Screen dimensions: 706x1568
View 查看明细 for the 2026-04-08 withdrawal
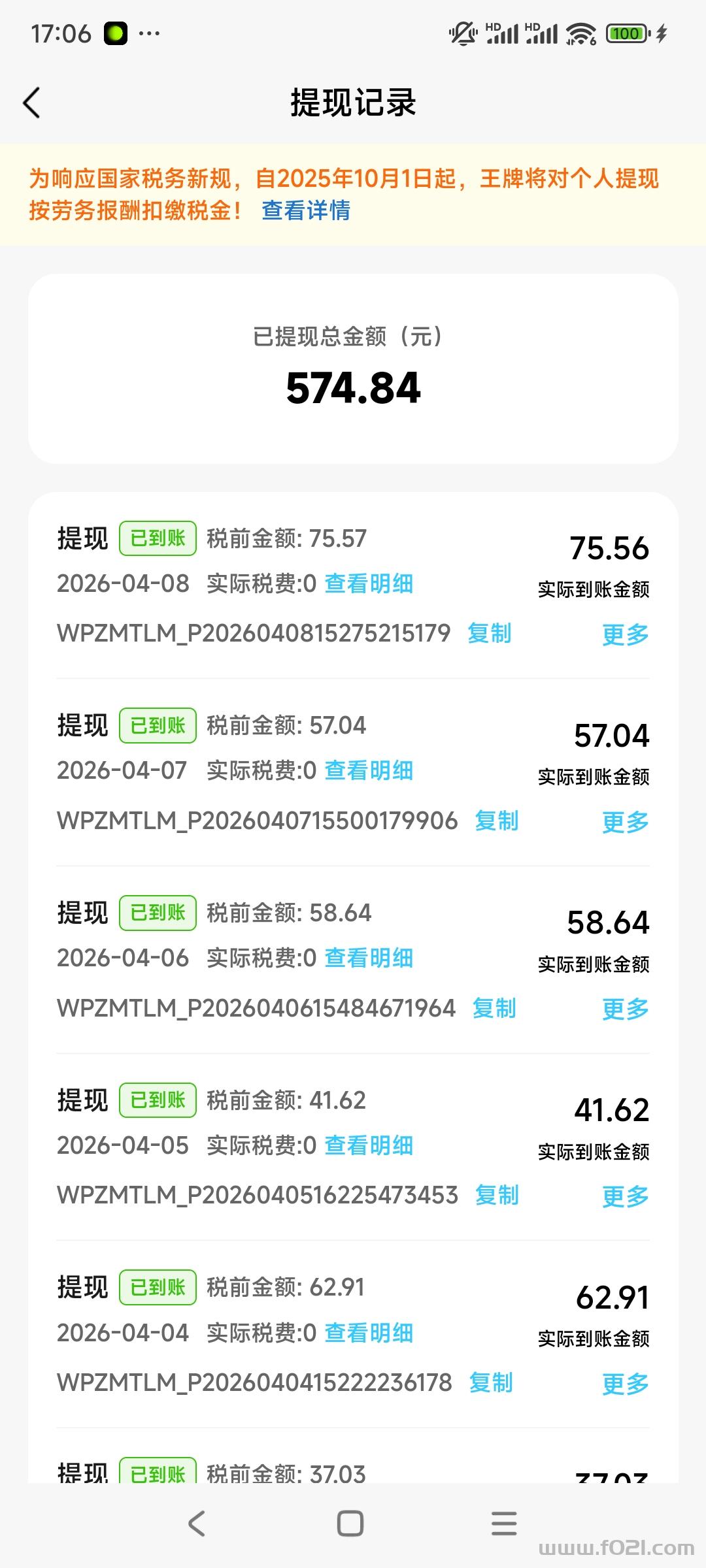pos(369,584)
